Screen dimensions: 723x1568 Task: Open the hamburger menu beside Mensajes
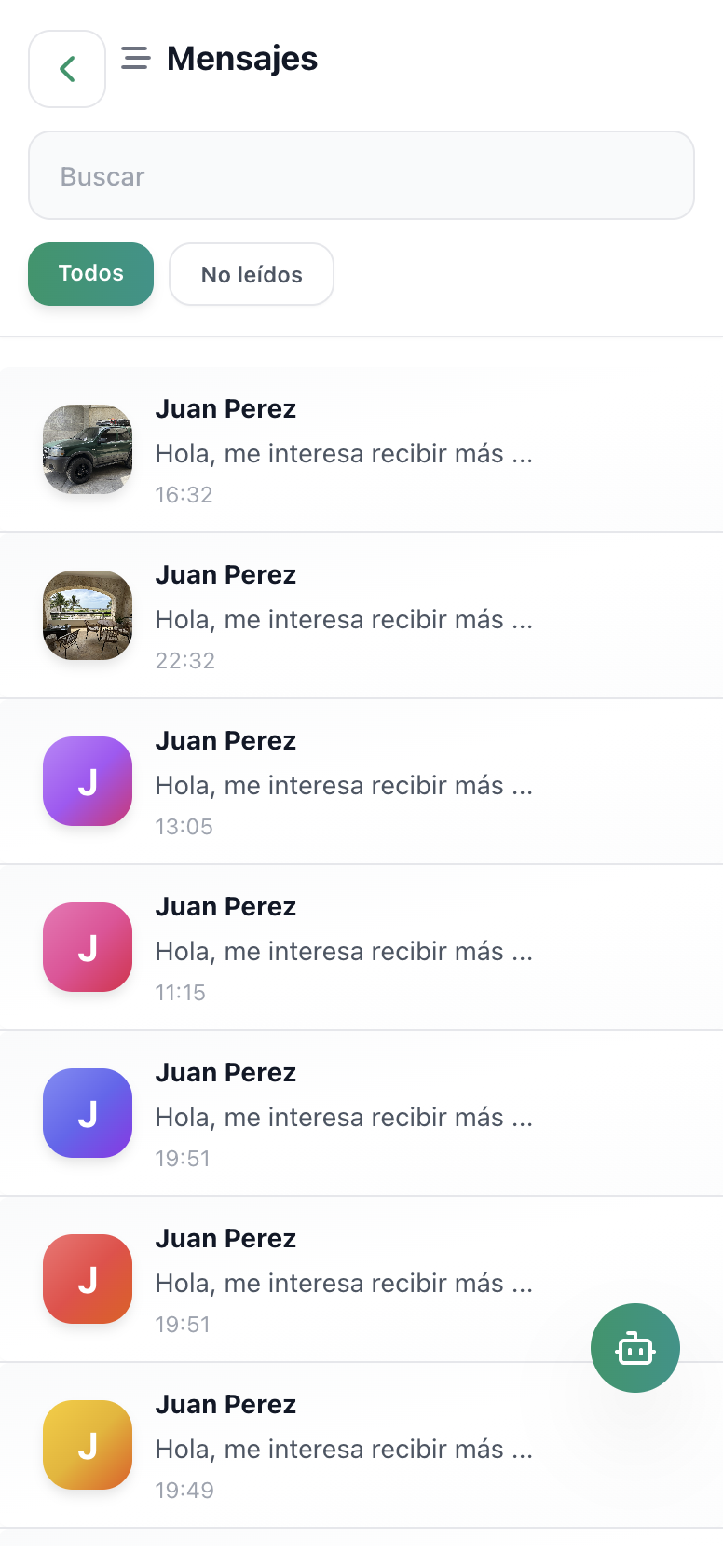(x=136, y=59)
